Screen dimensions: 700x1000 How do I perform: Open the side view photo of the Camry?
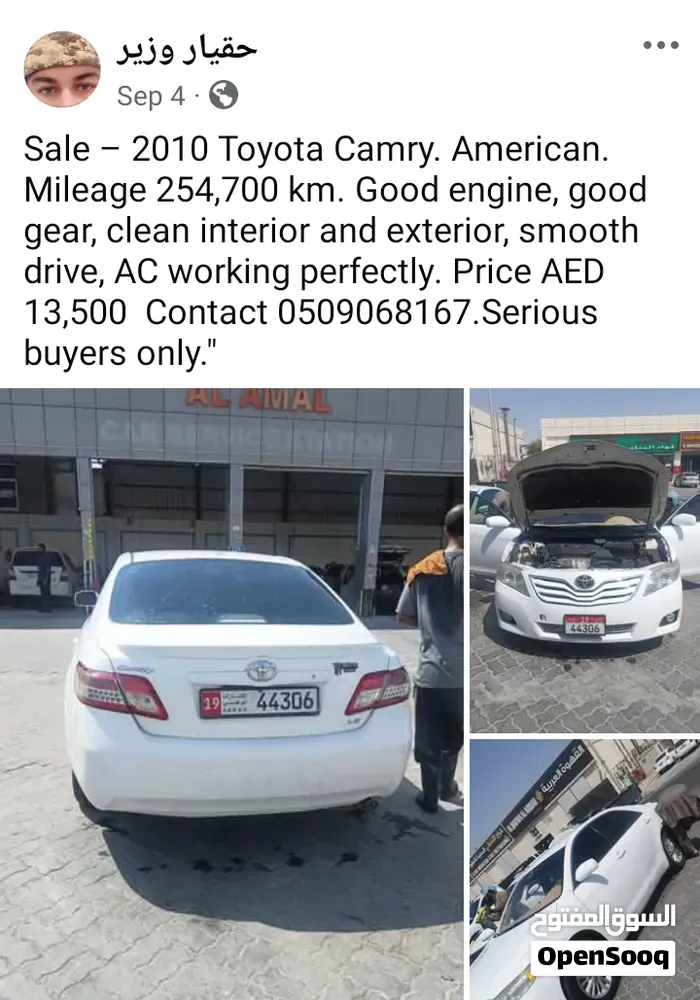(x=585, y=870)
